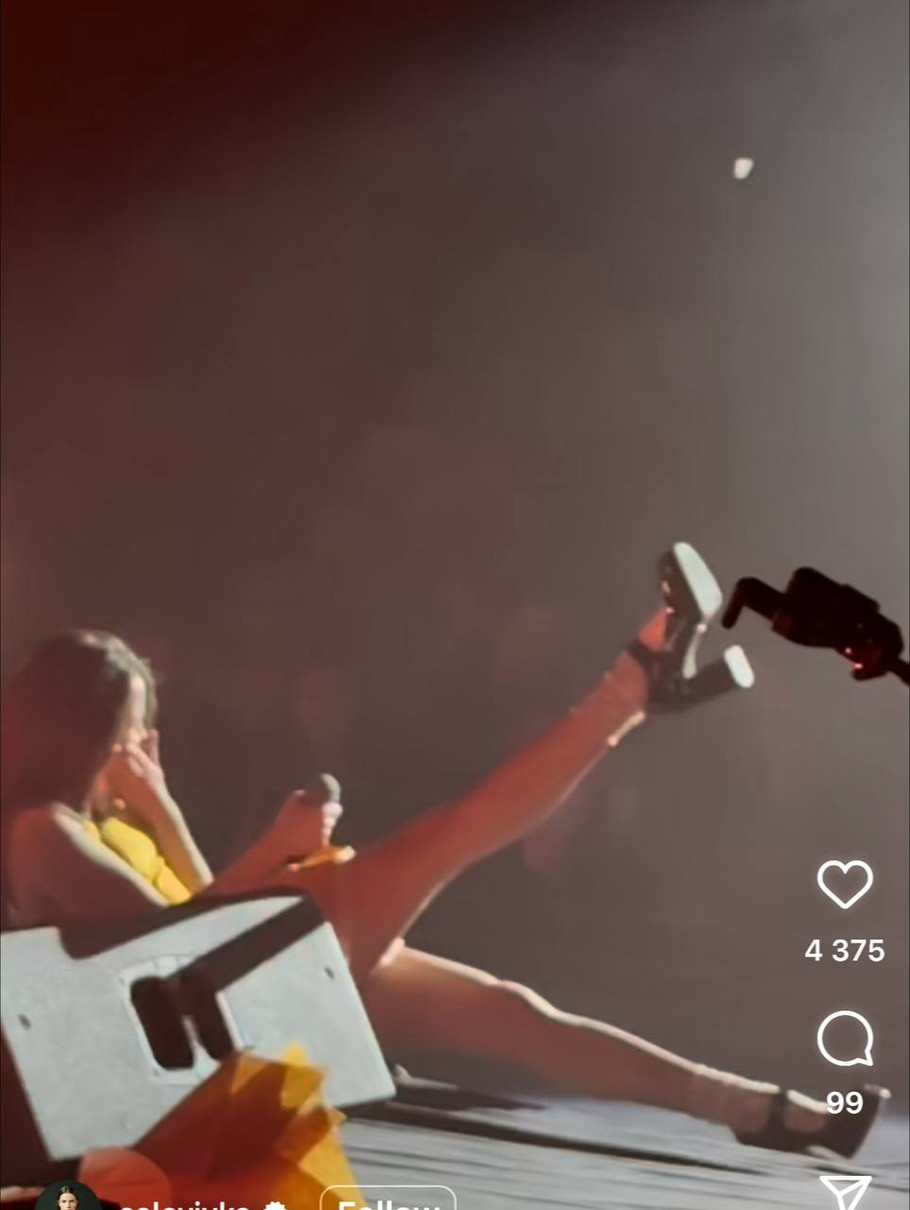Image resolution: width=910 pixels, height=1210 pixels.
Task: Like this reel with the heart icon
Action: click(845, 884)
